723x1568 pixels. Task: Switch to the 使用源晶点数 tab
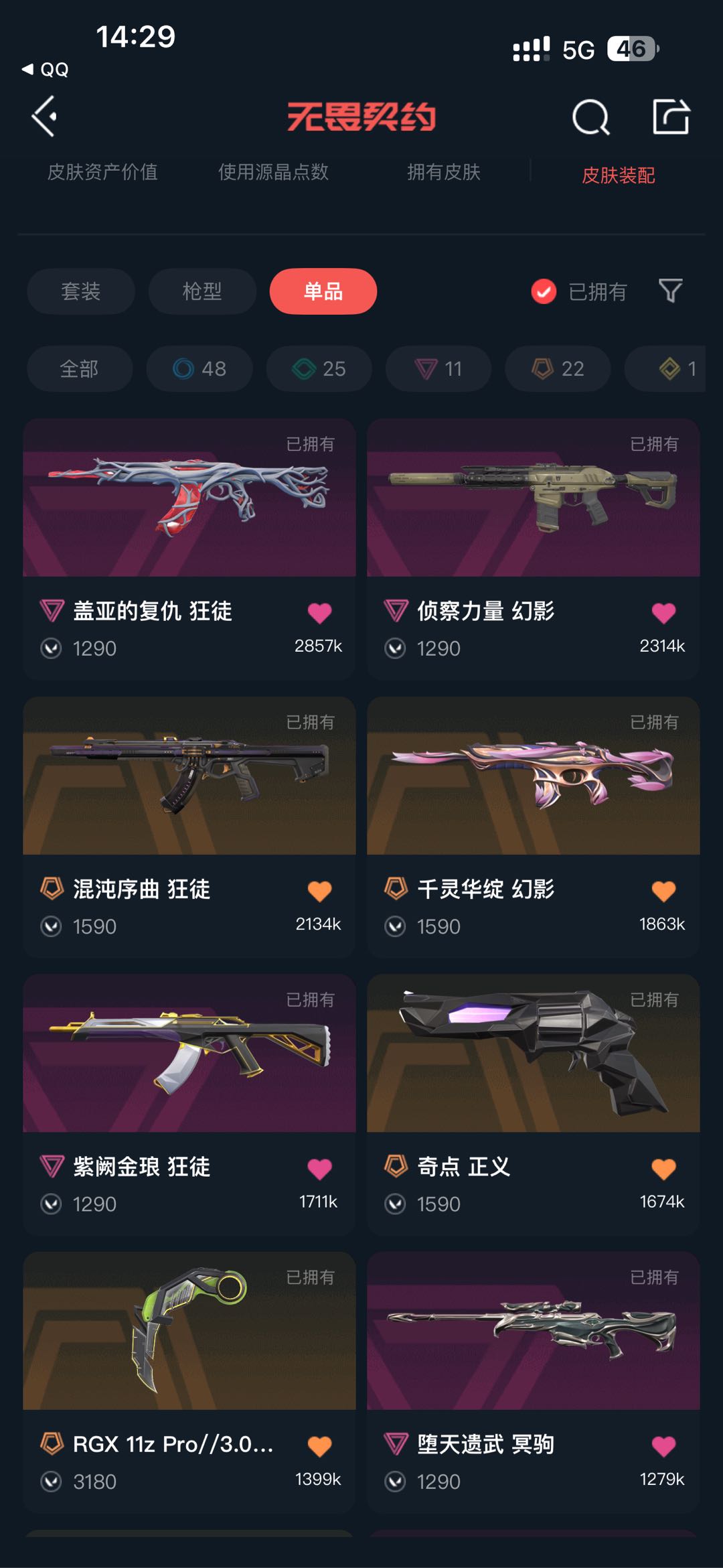(x=273, y=172)
